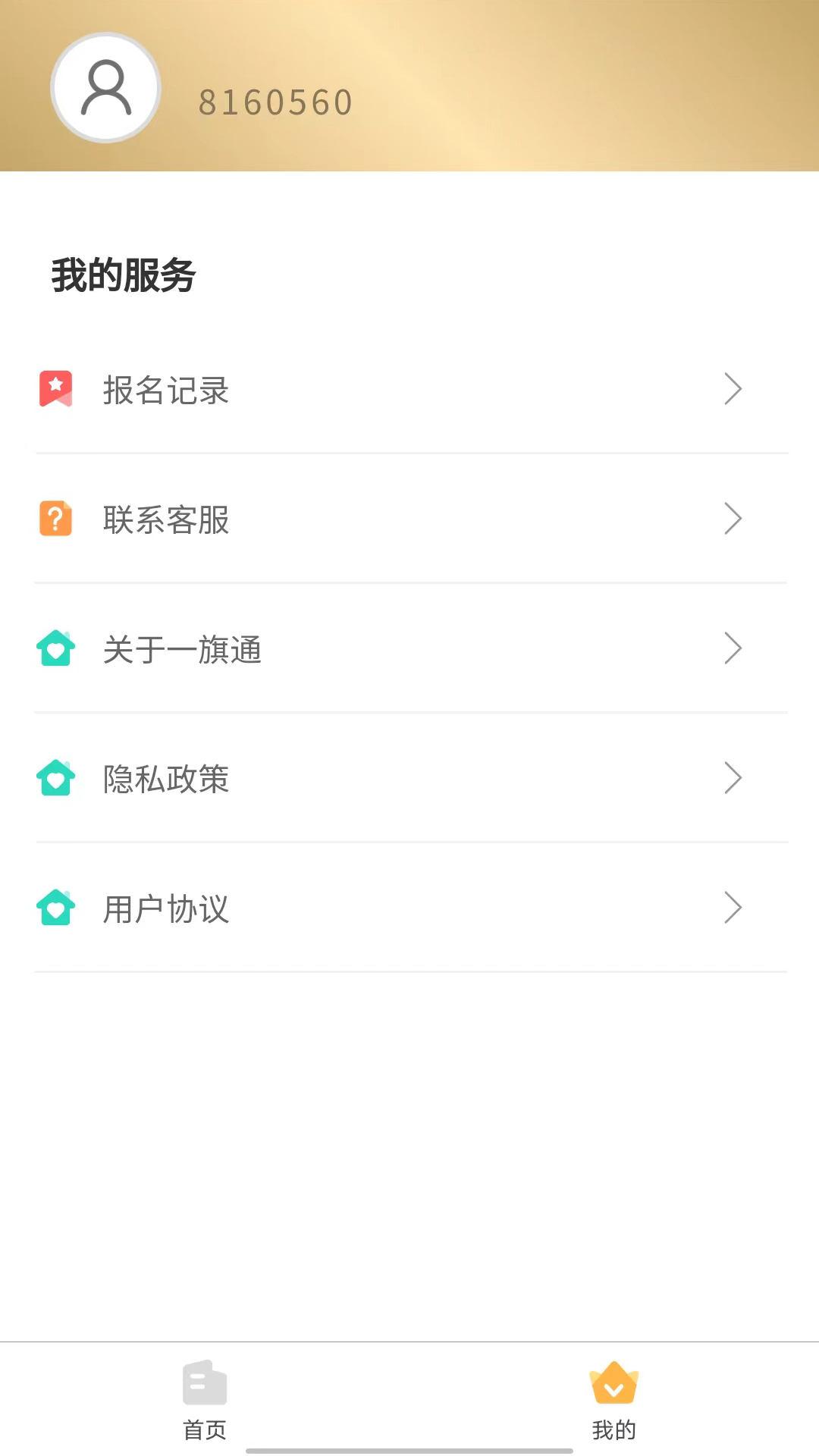Expand the chevron next to 用户协议

pos(732,908)
